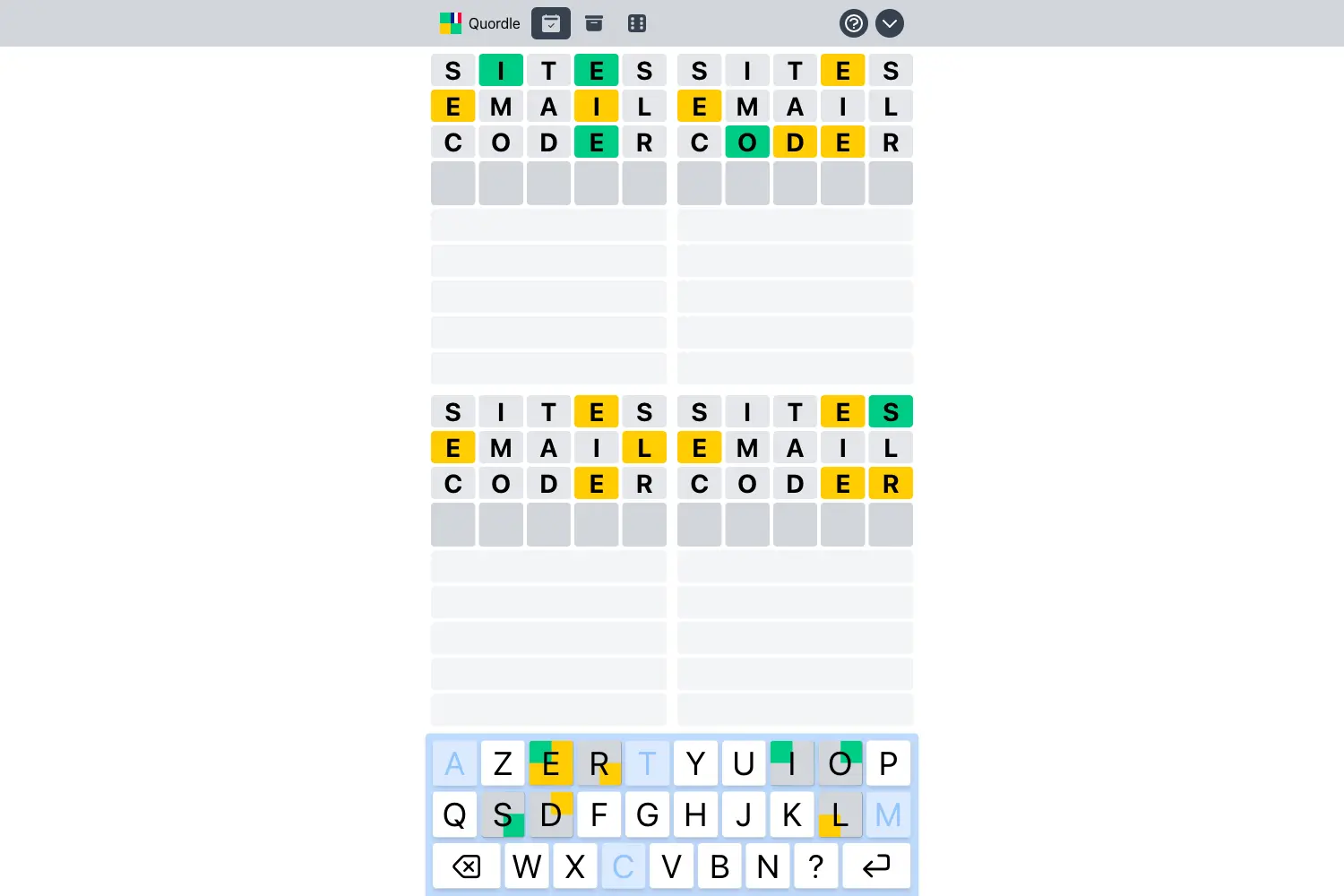The height and width of the screenshot is (896, 1344).
Task: Type the letter W key
Action: [x=527, y=866]
